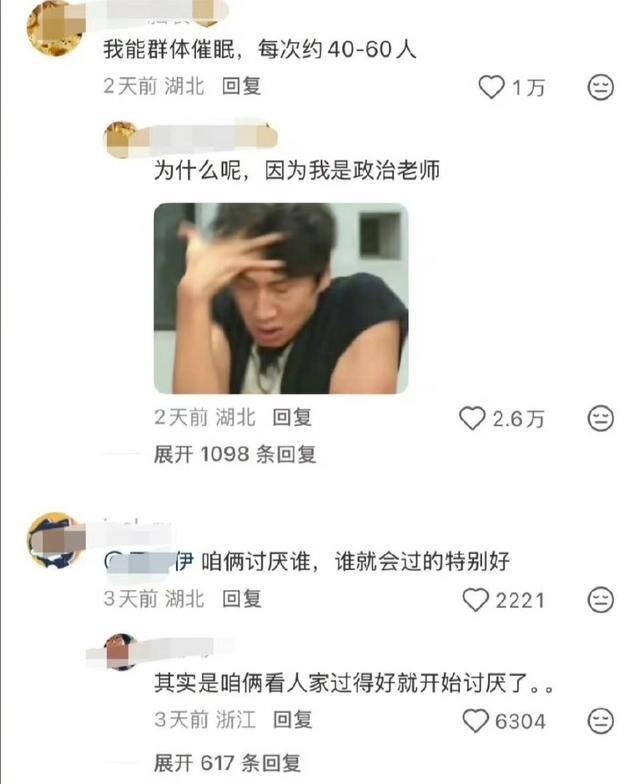This screenshot has height=784, width=640.
Task: Like the comment 咱俩讨厌谁
Action: [476, 600]
